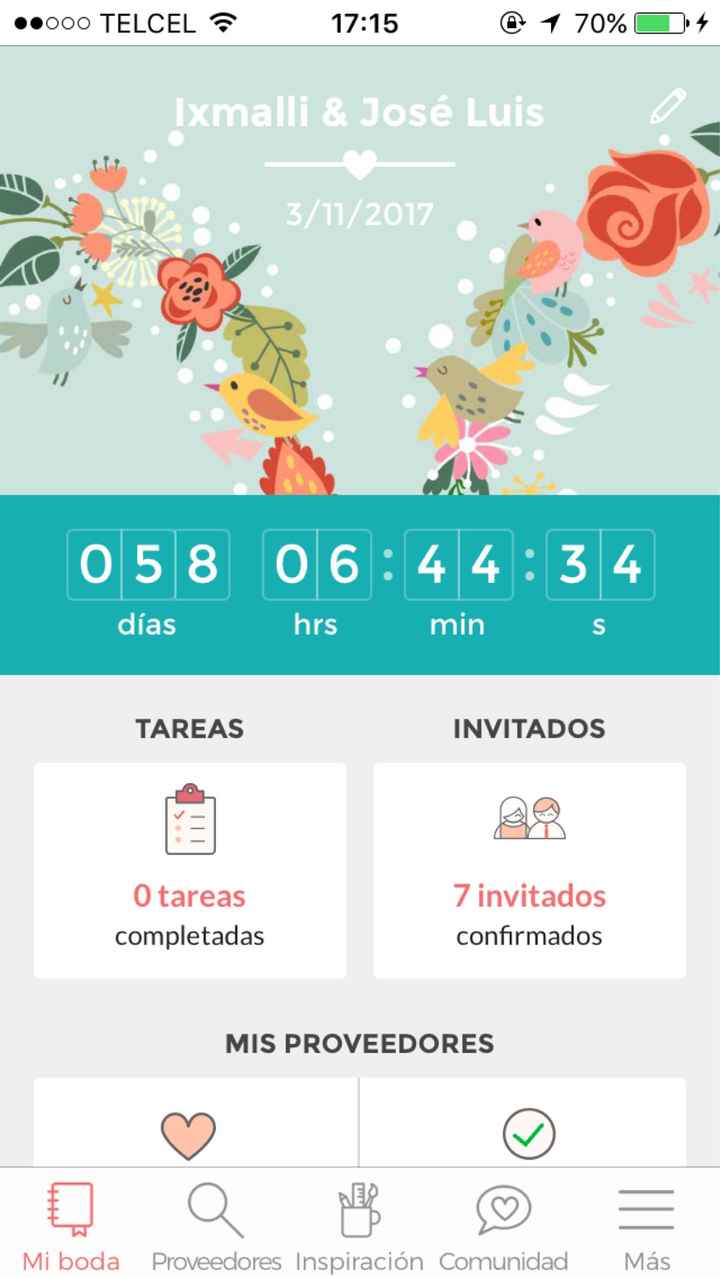720x1277 pixels.
Task: Tap the pencil icon to edit wedding details
Action: pyautogui.click(x=667, y=105)
